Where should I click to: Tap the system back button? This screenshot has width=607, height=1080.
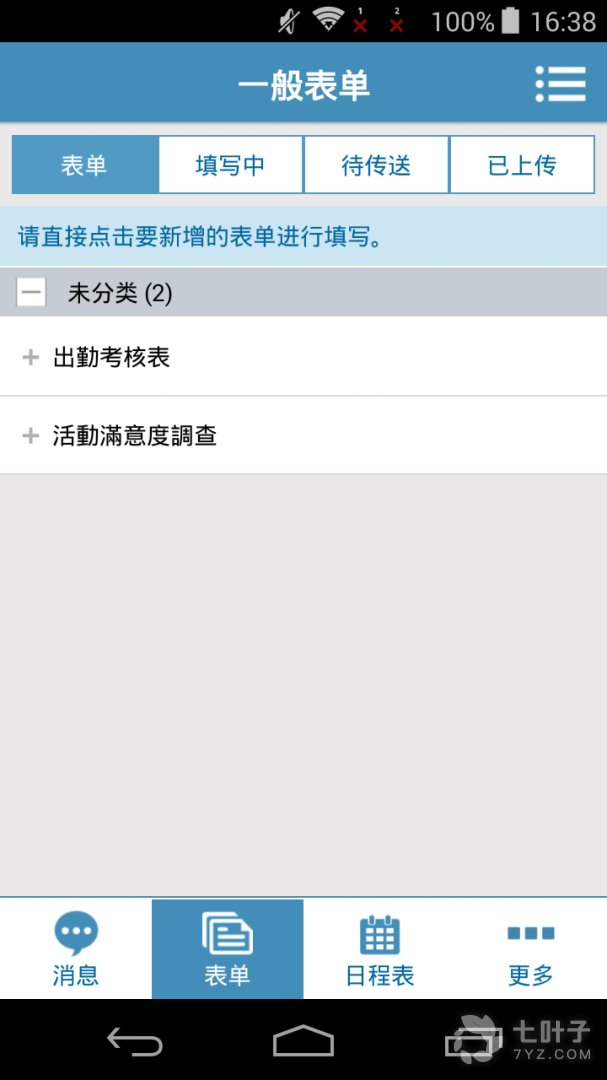(x=134, y=1042)
